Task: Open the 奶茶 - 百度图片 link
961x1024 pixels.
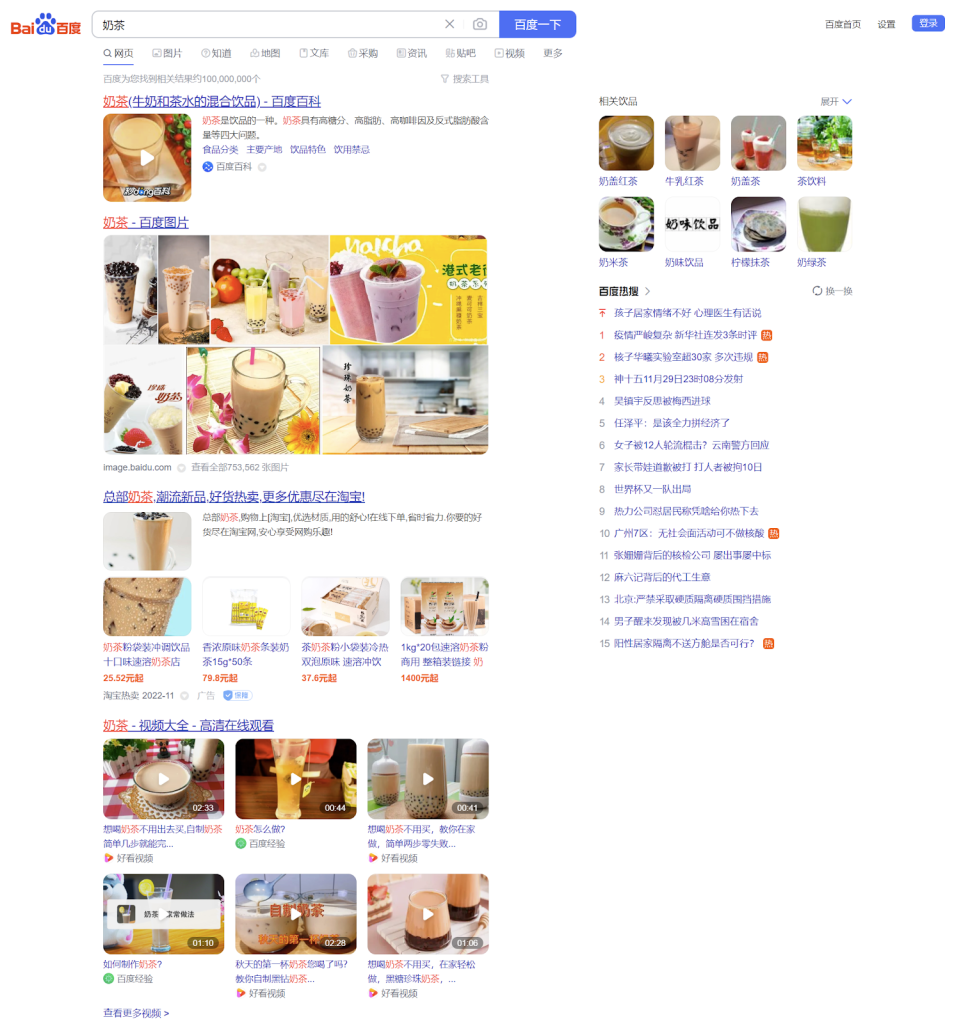Action: (145, 222)
